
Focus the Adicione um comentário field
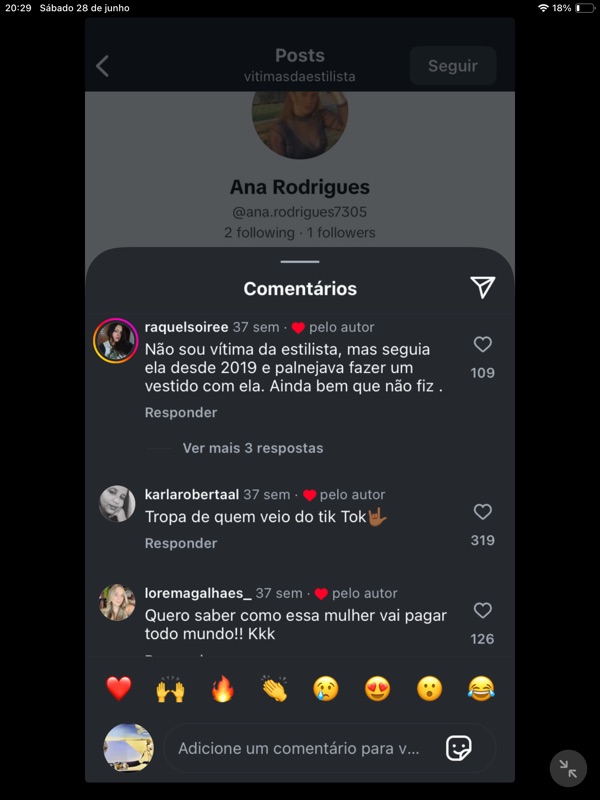[x=298, y=748]
